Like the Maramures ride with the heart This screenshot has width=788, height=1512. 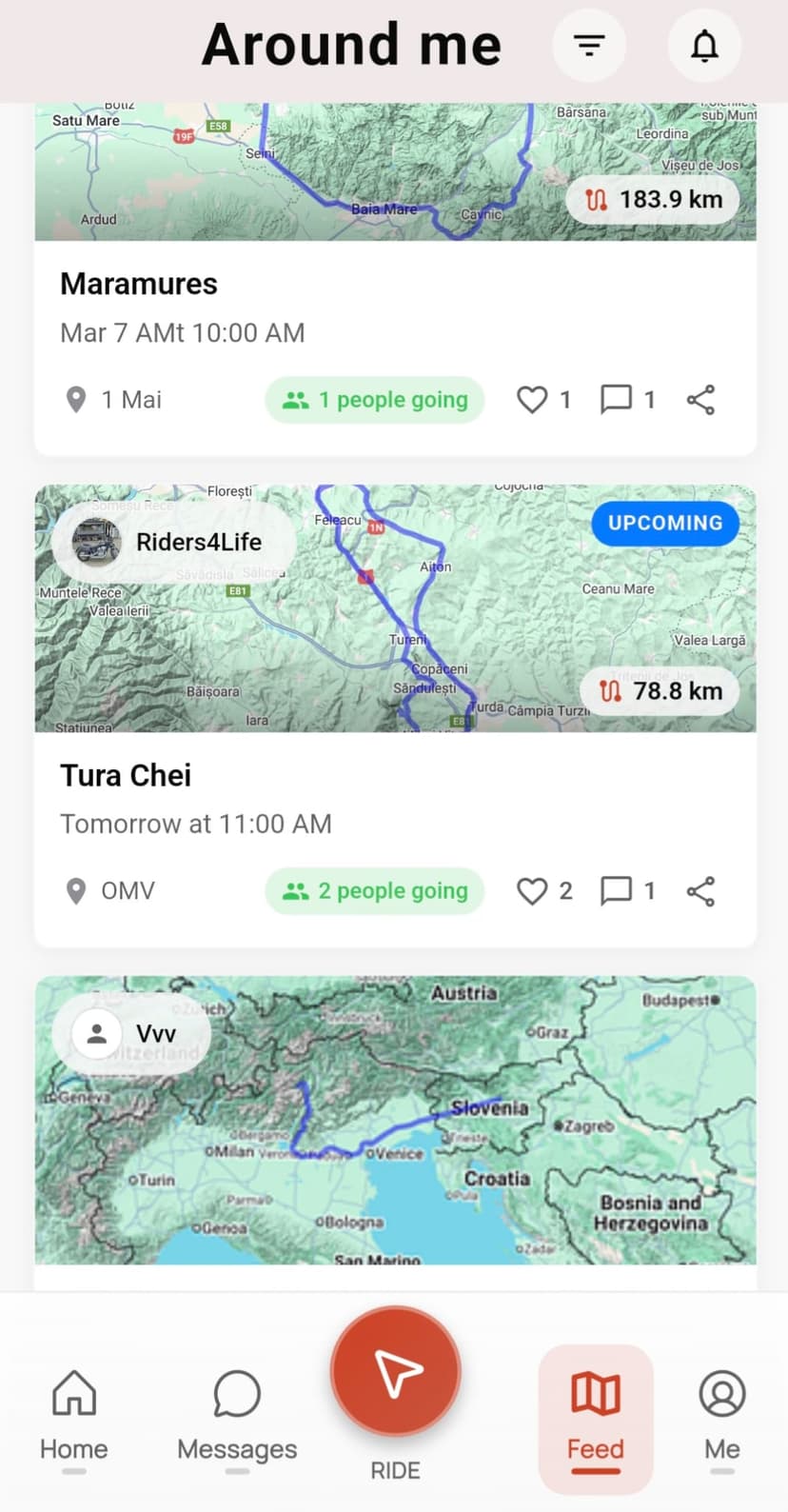532,400
